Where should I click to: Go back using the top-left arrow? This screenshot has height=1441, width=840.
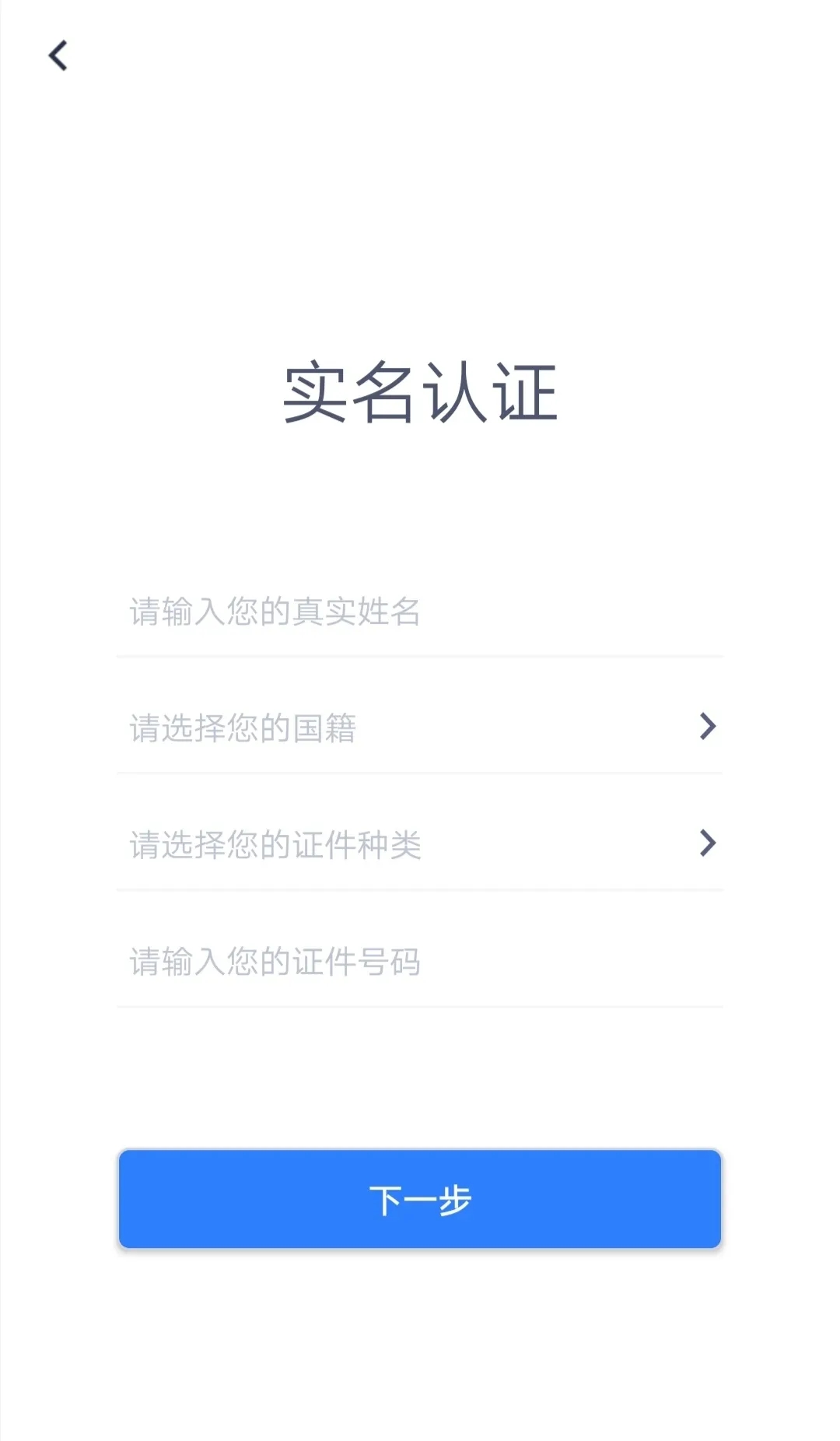point(58,56)
